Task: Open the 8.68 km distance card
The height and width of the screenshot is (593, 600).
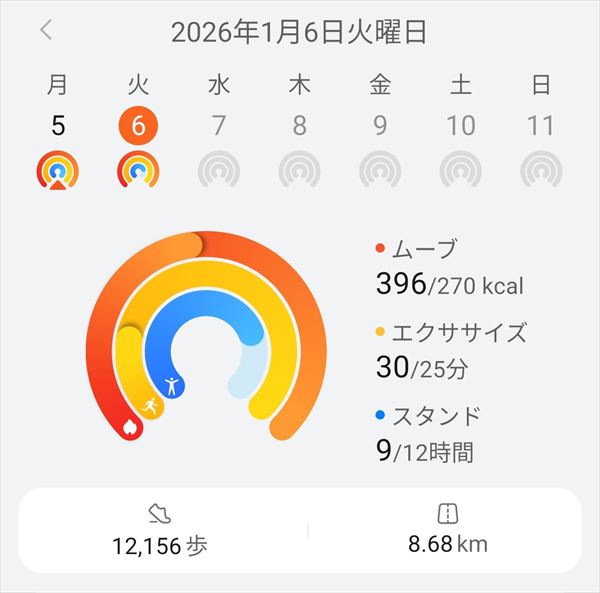Action: (x=447, y=530)
